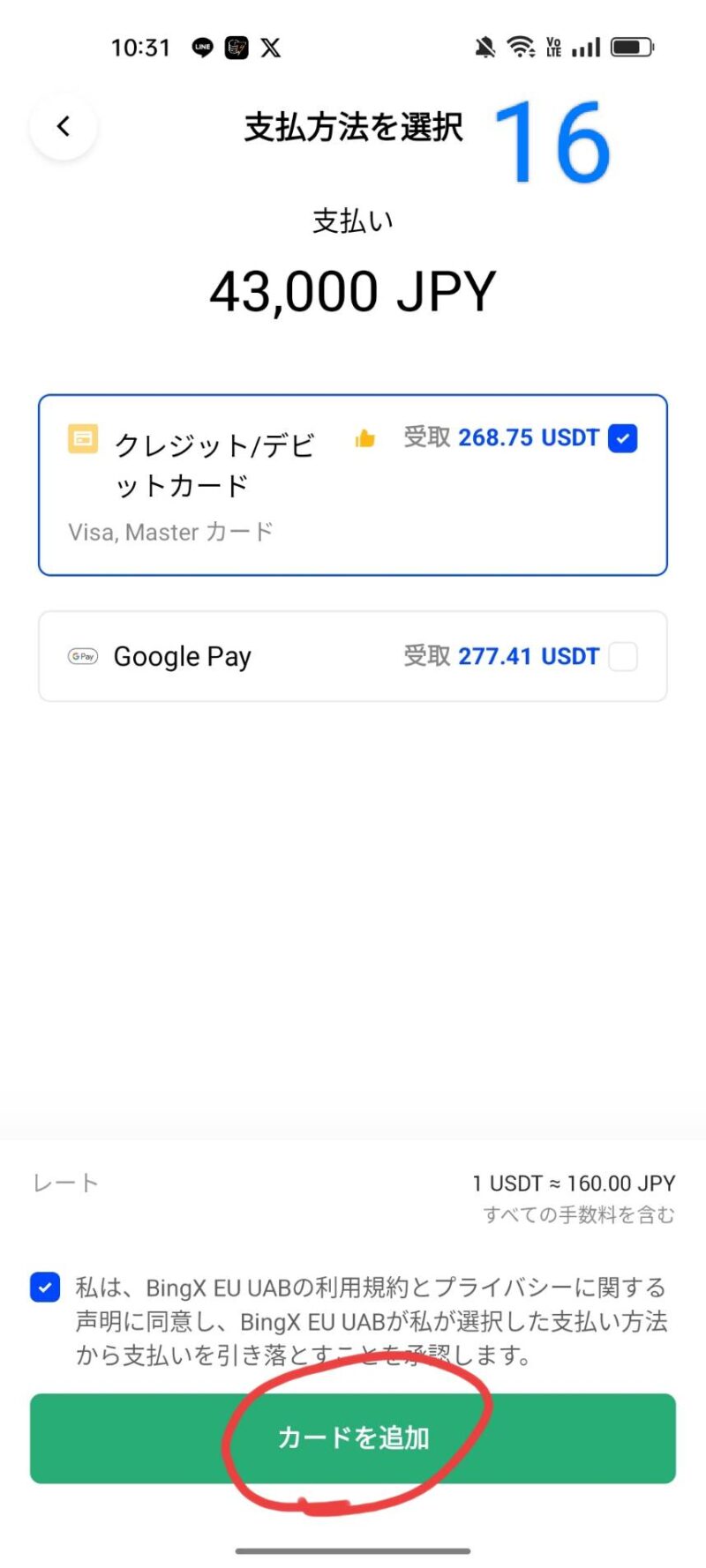Screen dimensions: 706x1568
Task: Tap the カードを追加 button
Action: point(352,1438)
